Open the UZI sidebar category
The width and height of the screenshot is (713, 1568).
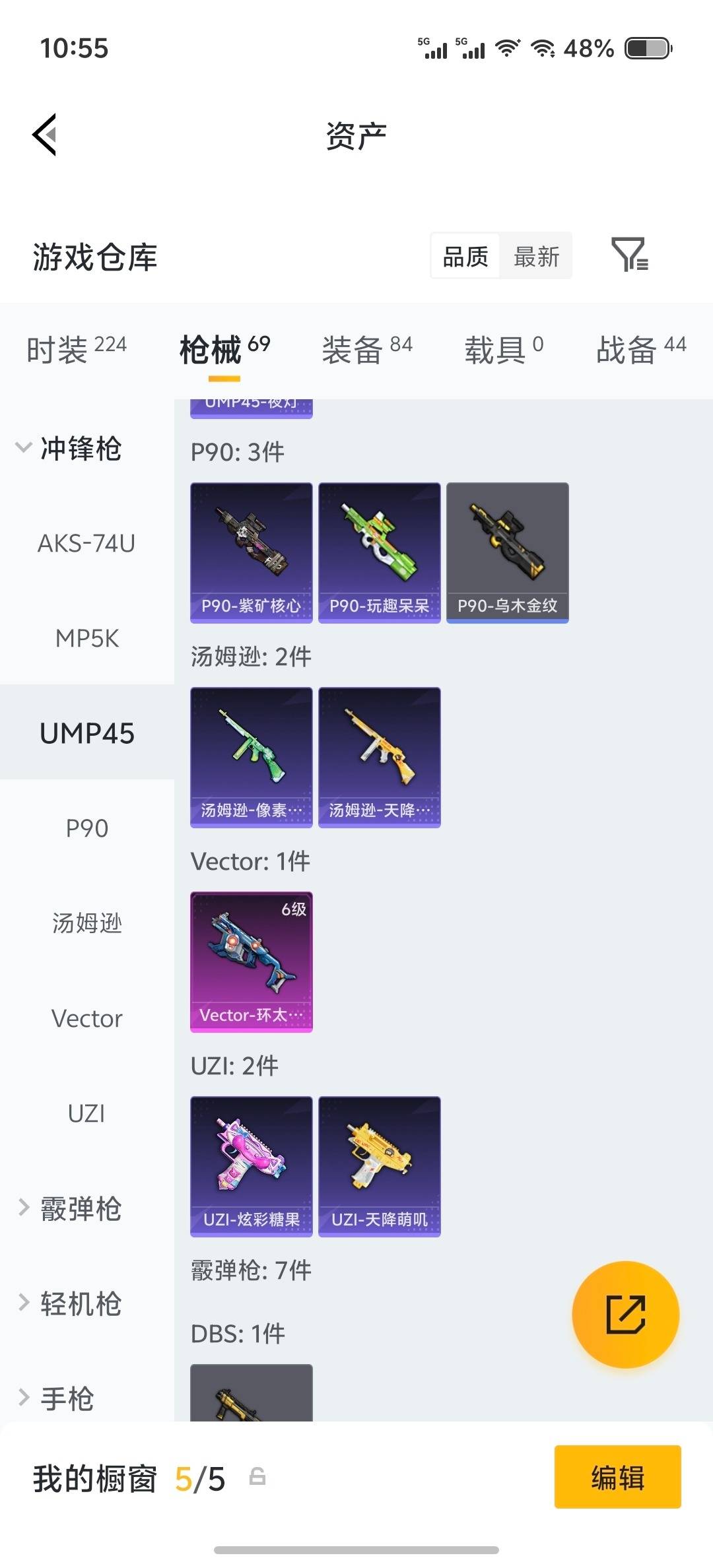86,1114
